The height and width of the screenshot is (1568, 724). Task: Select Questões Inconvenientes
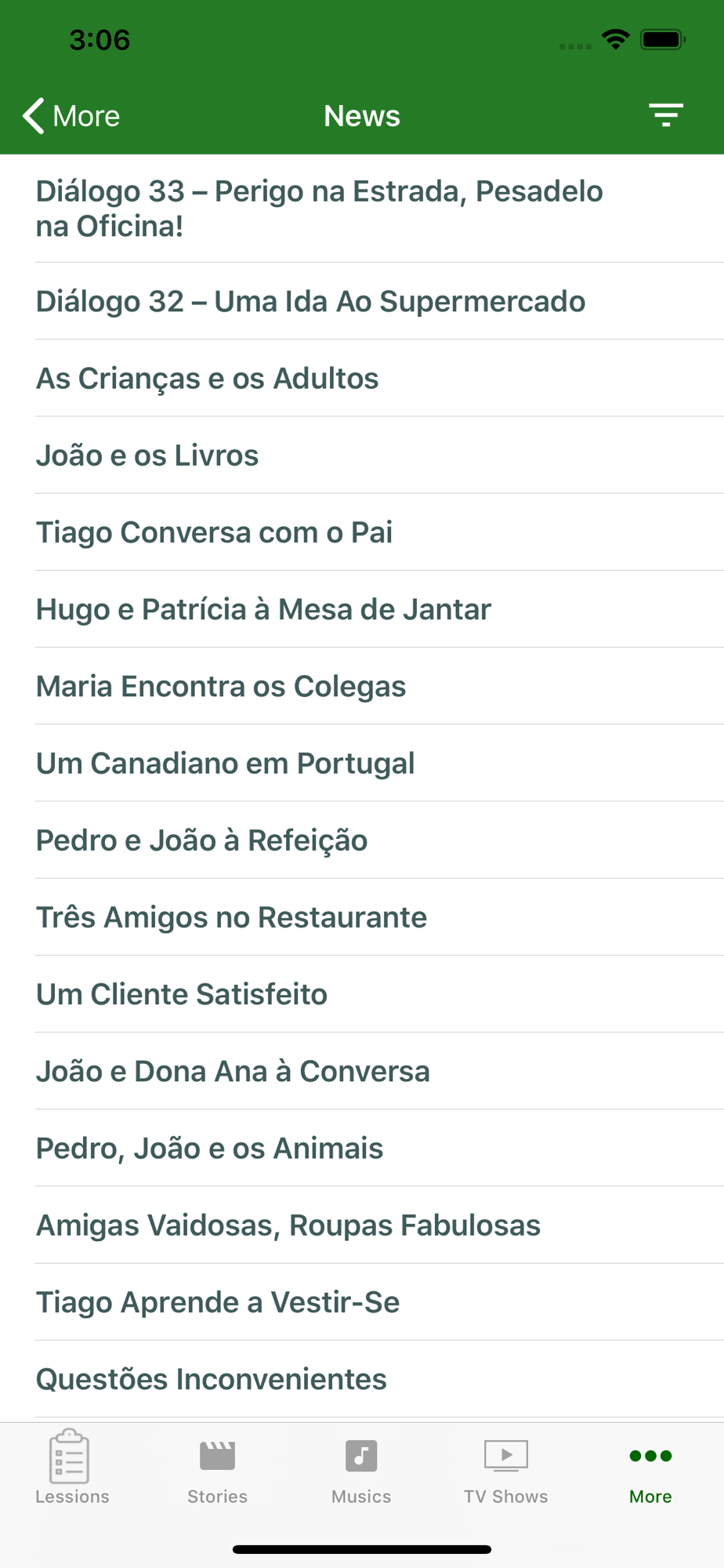click(362, 1378)
